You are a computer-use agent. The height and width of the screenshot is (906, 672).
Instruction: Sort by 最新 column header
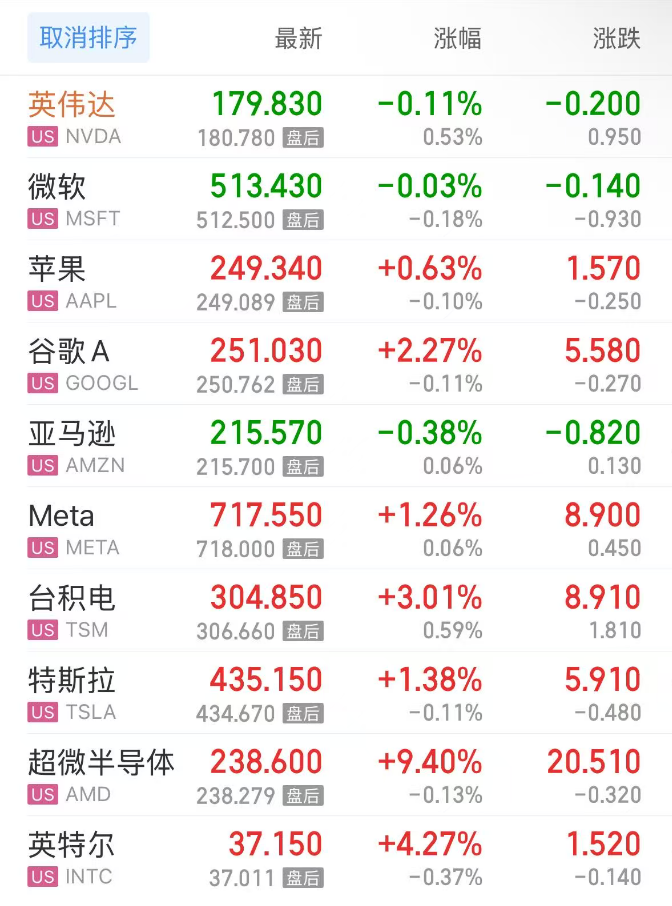298,39
